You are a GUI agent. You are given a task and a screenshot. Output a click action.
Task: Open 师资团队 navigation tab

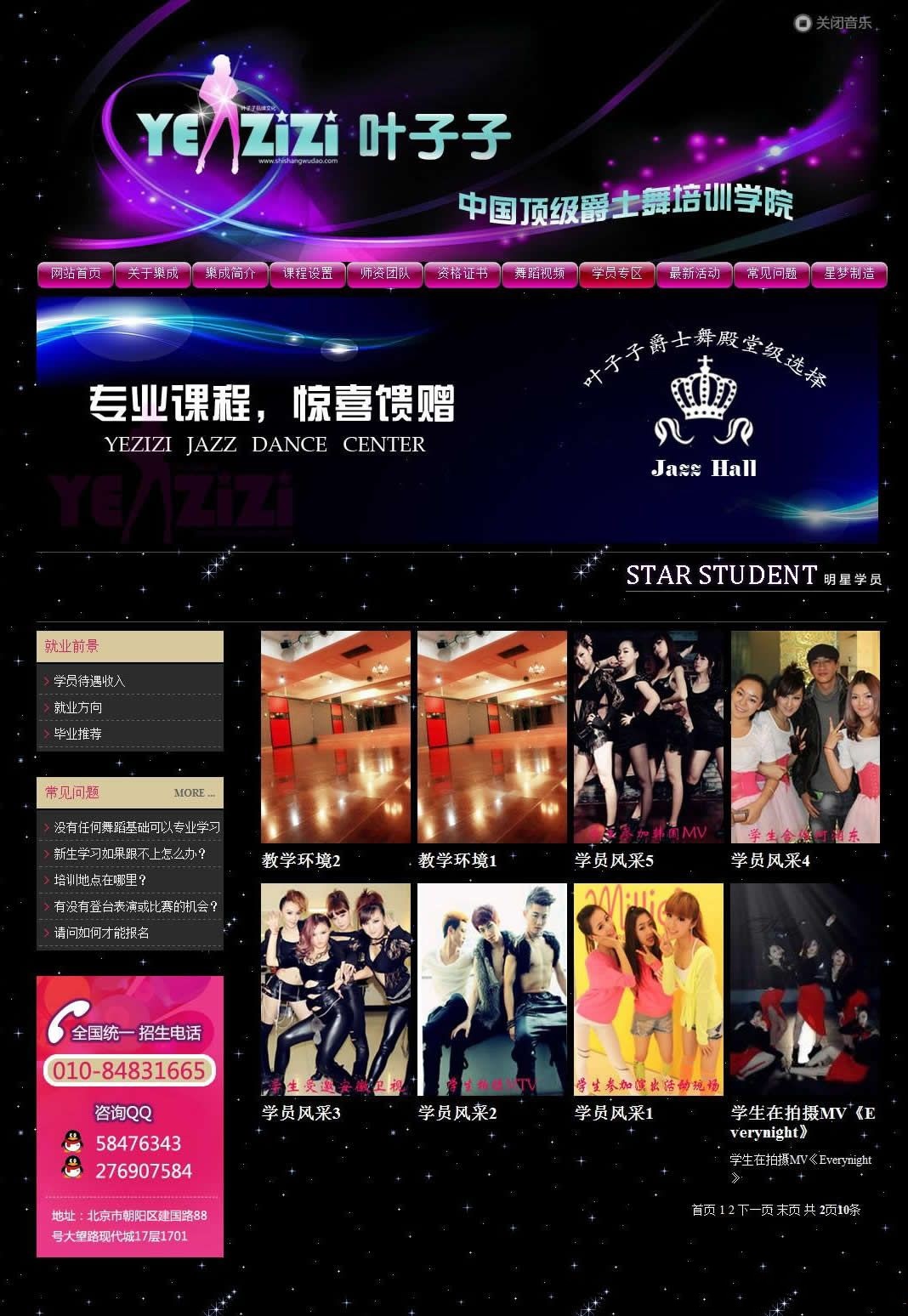tap(385, 274)
